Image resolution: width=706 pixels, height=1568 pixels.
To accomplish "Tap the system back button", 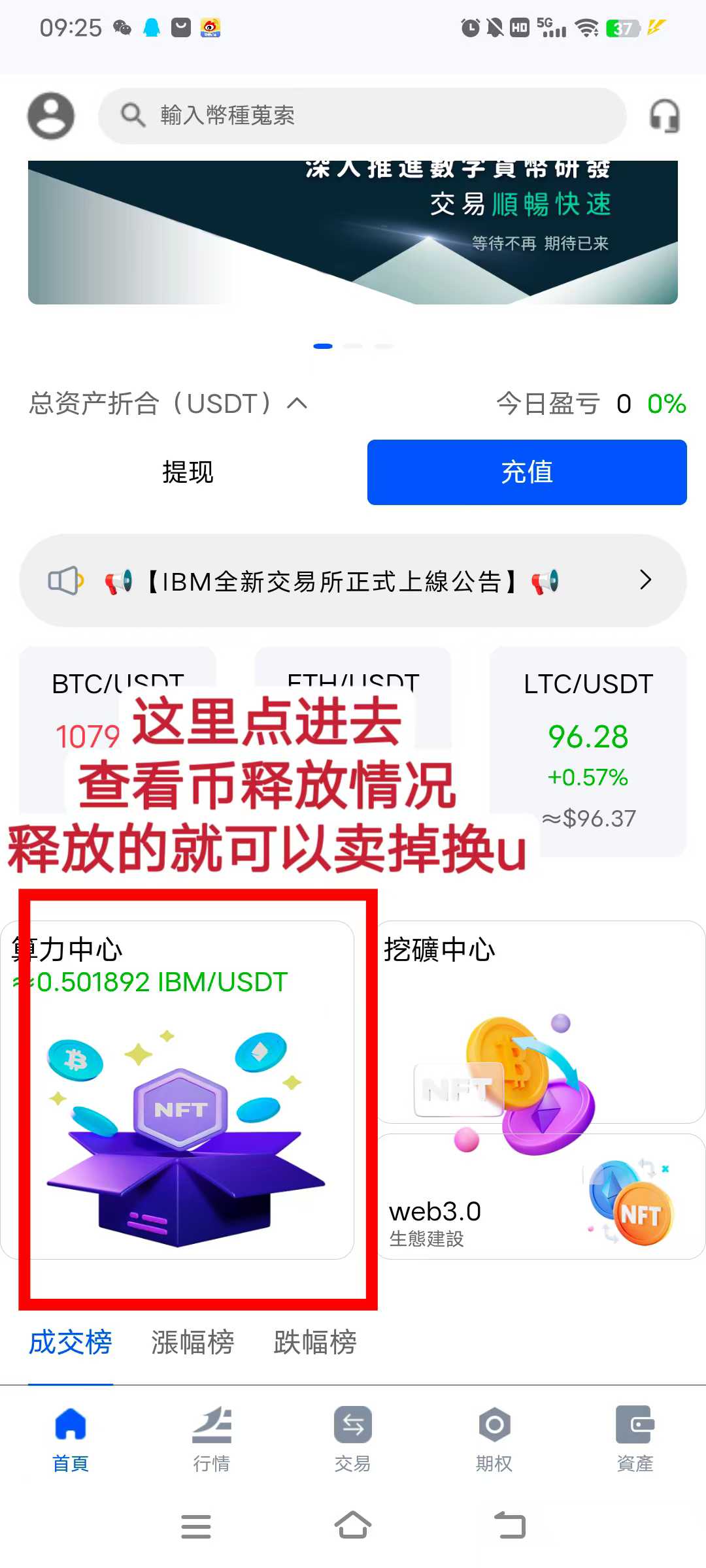I will 510,1526.
